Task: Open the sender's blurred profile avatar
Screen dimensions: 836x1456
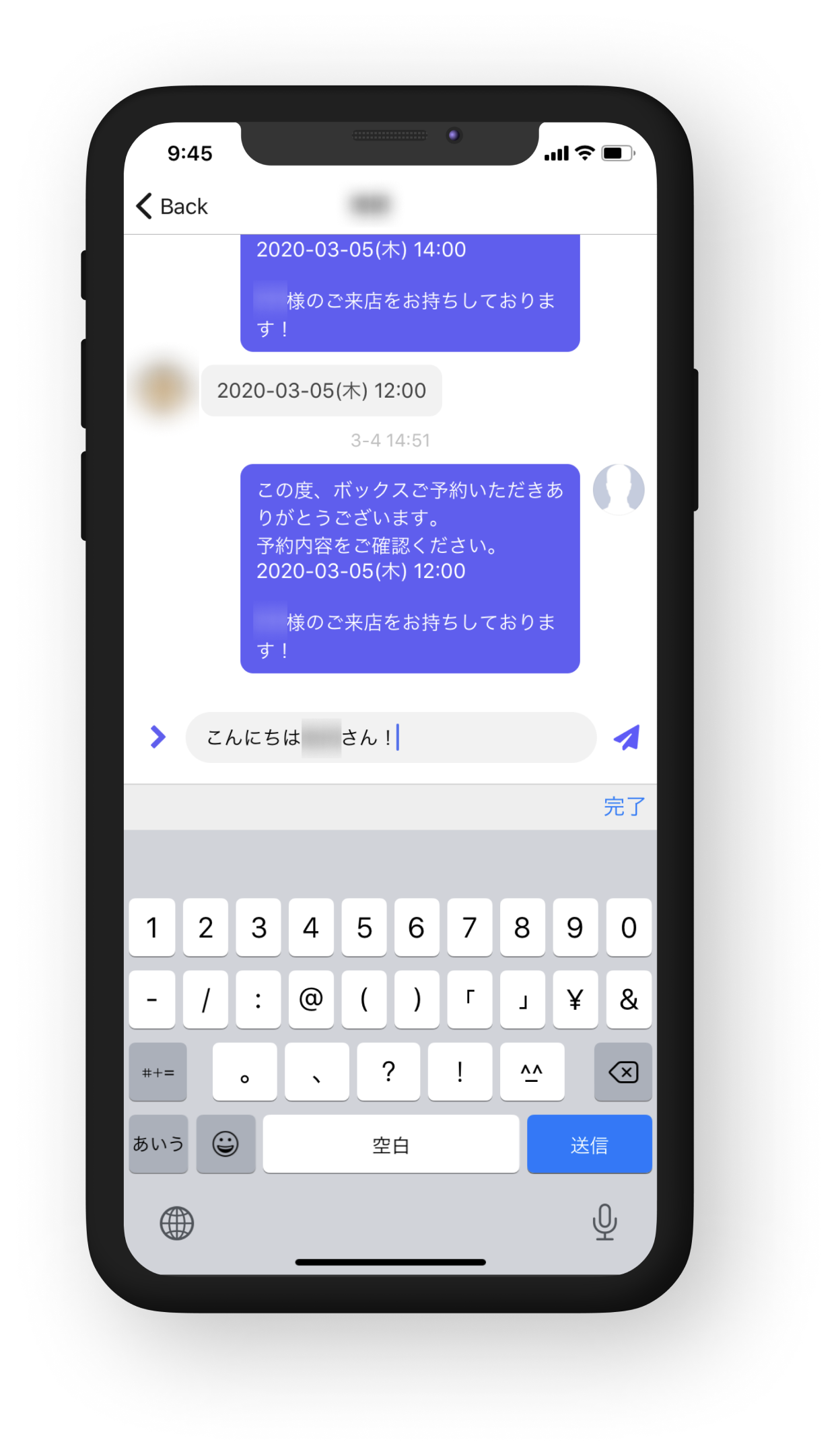Action: [162, 388]
